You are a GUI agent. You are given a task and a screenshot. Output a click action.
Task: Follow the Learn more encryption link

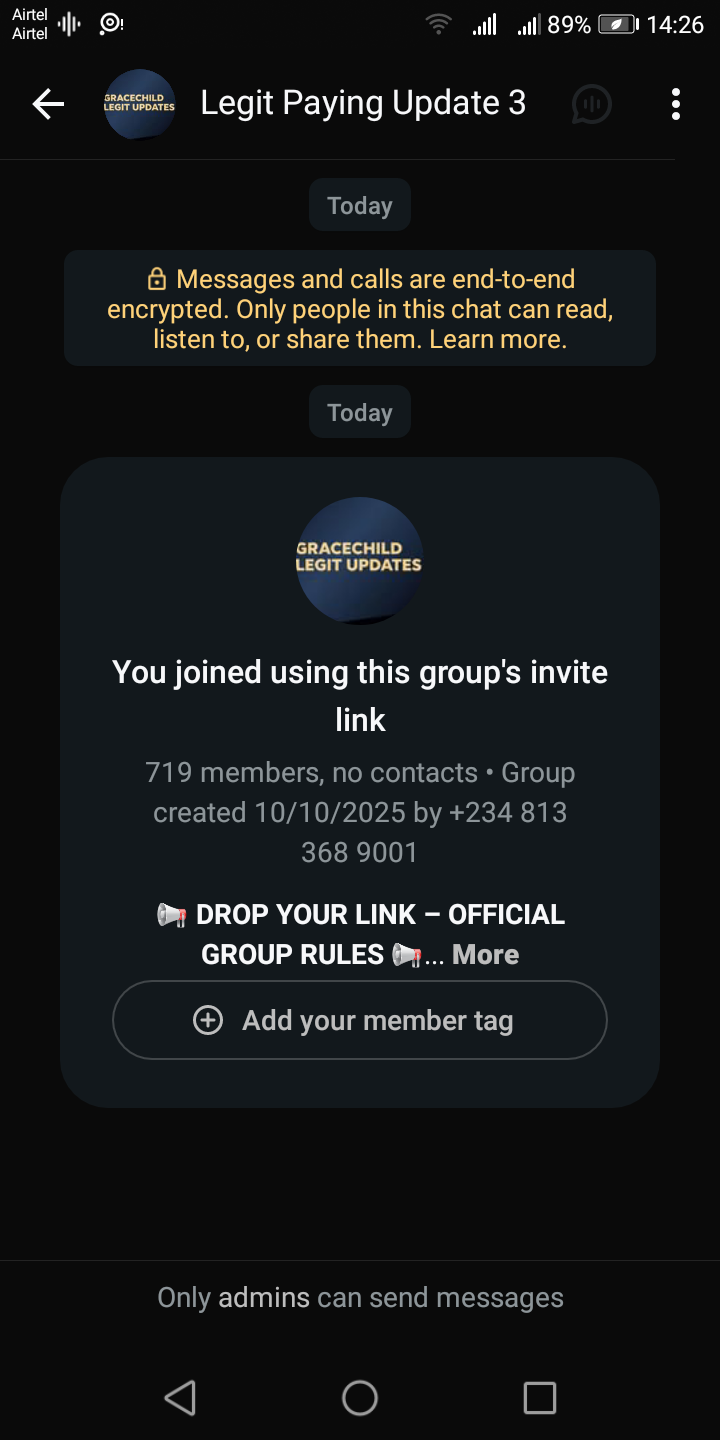click(x=498, y=340)
